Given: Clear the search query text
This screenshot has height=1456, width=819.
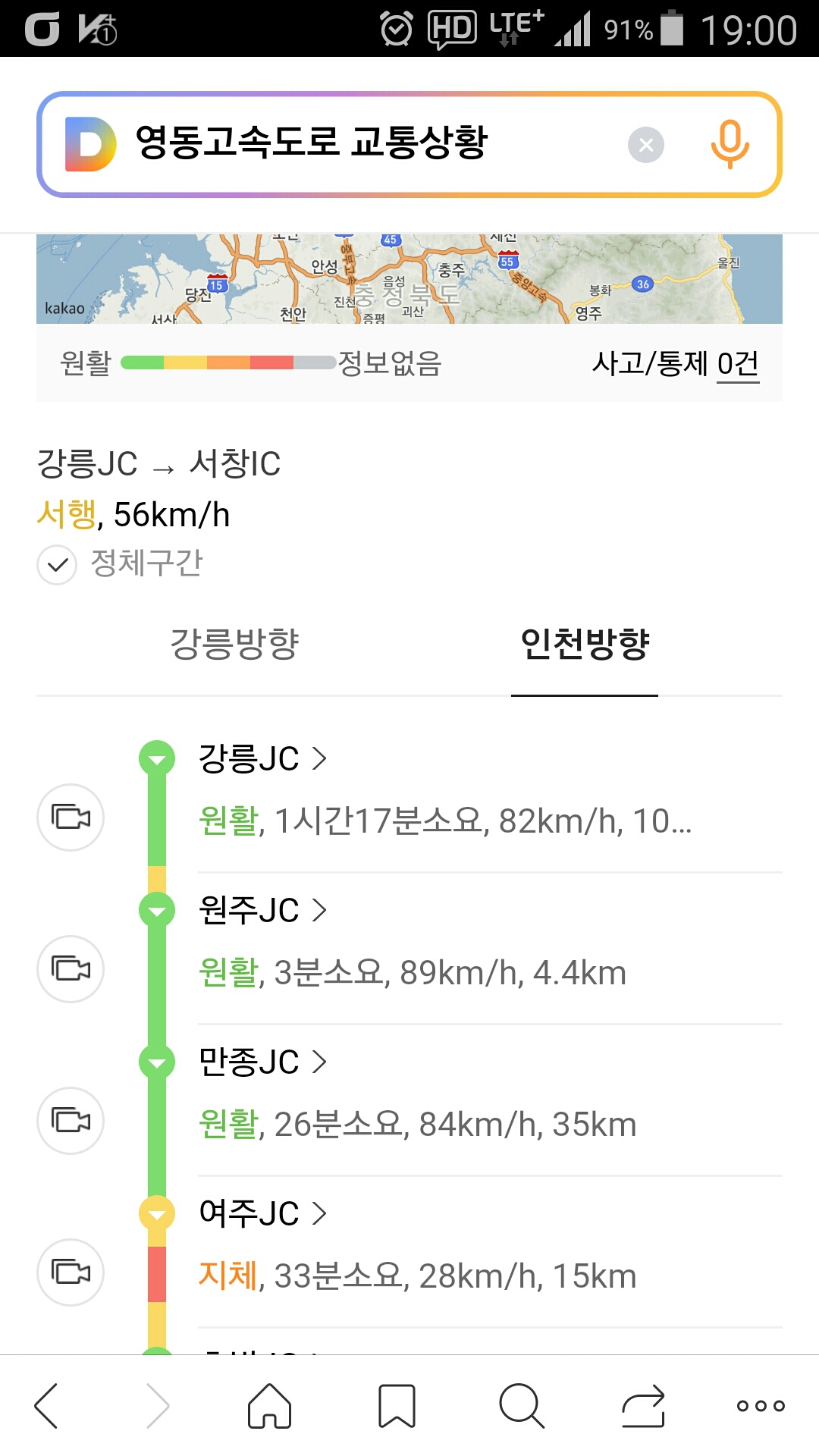Looking at the screenshot, I should click(x=646, y=145).
